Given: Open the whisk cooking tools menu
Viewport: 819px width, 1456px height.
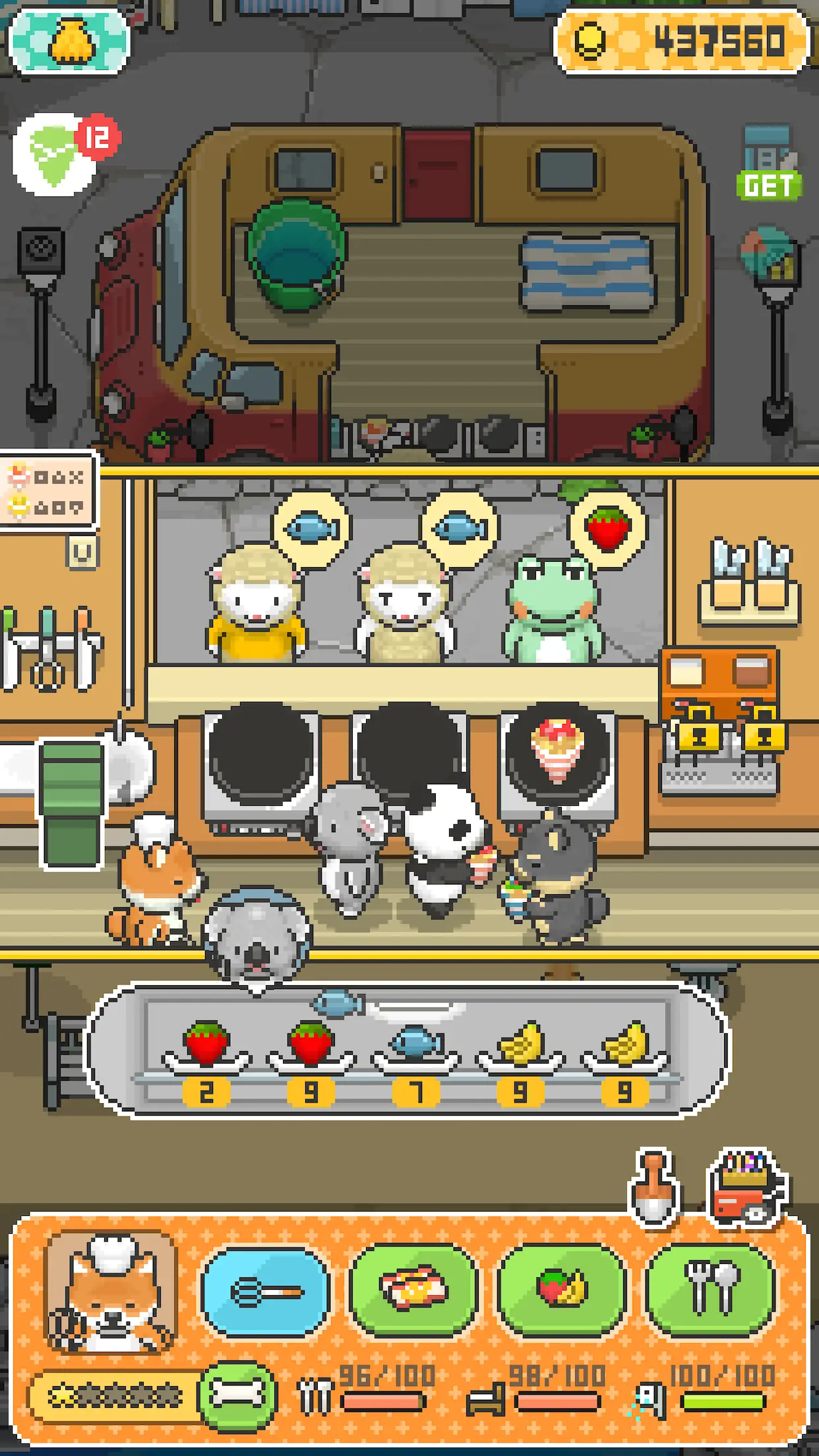Looking at the screenshot, I should click(x=266, y=1291).
